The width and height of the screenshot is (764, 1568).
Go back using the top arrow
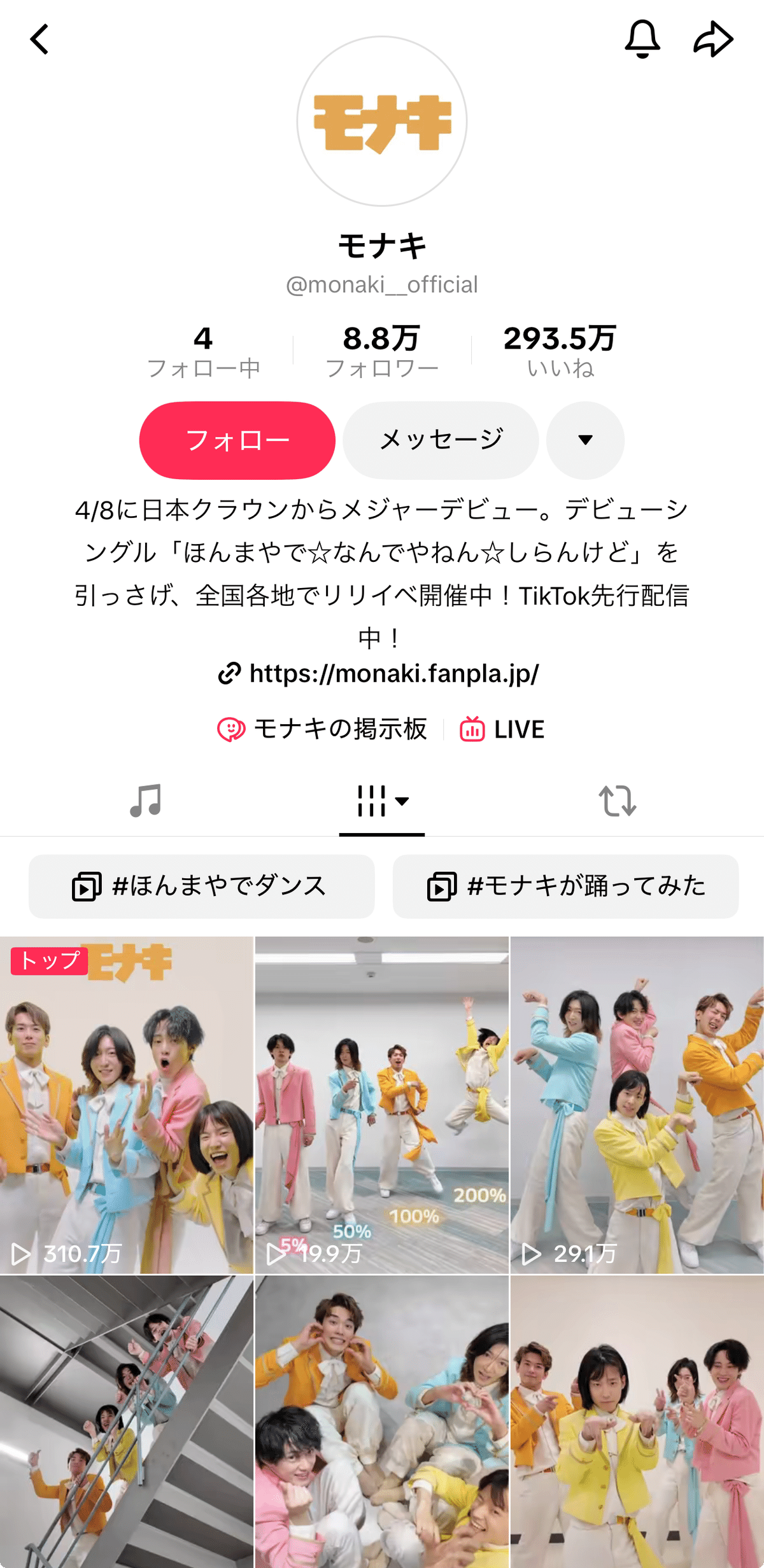[x=39, y=39]
